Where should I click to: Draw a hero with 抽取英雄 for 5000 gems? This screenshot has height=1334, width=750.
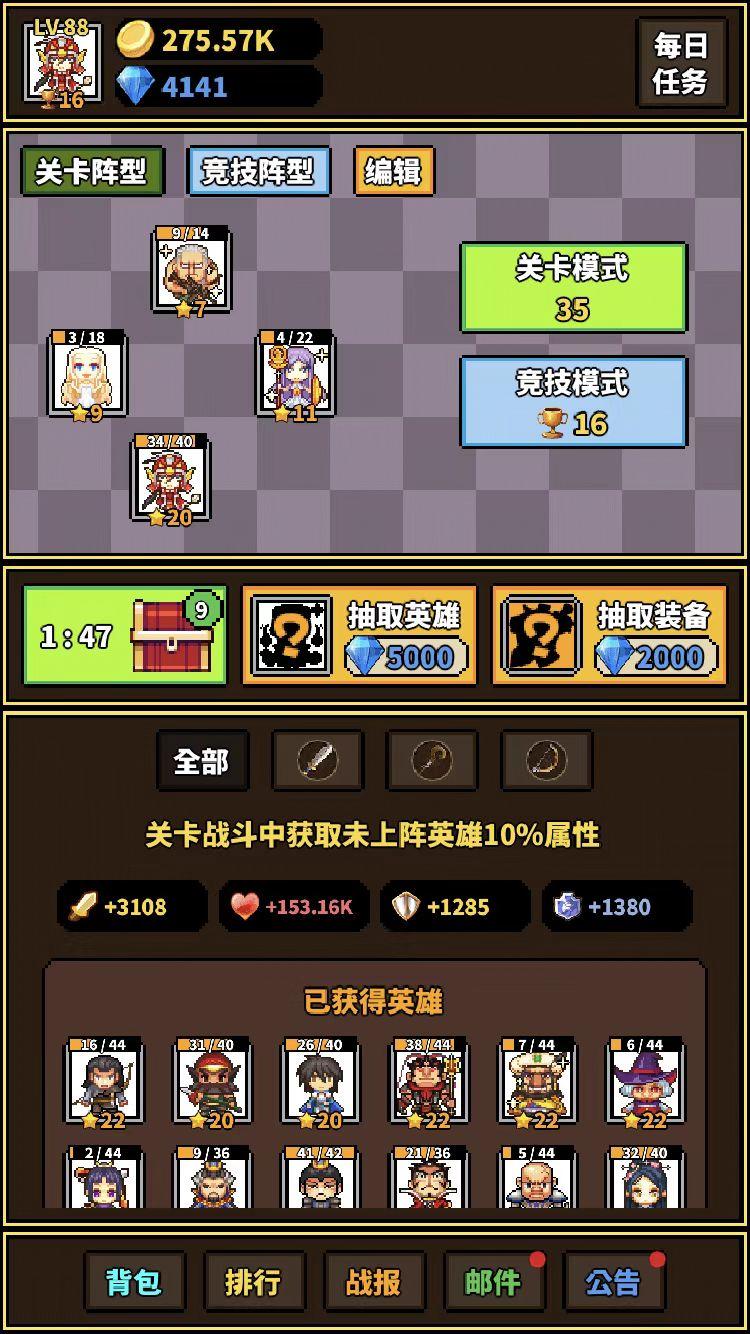coord(359,636)
